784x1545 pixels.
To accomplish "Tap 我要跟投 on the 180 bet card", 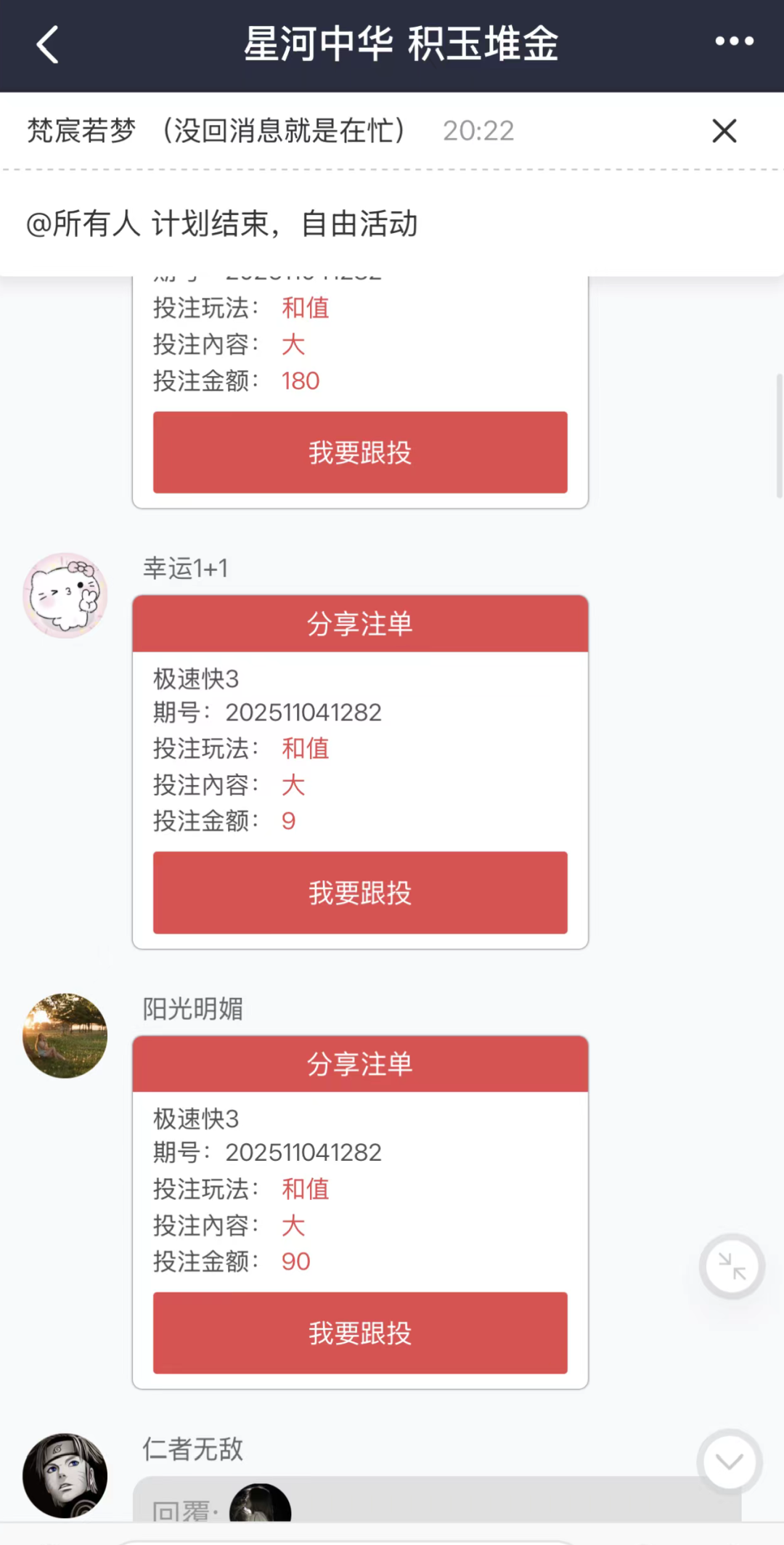I will [x=359, y=452].
